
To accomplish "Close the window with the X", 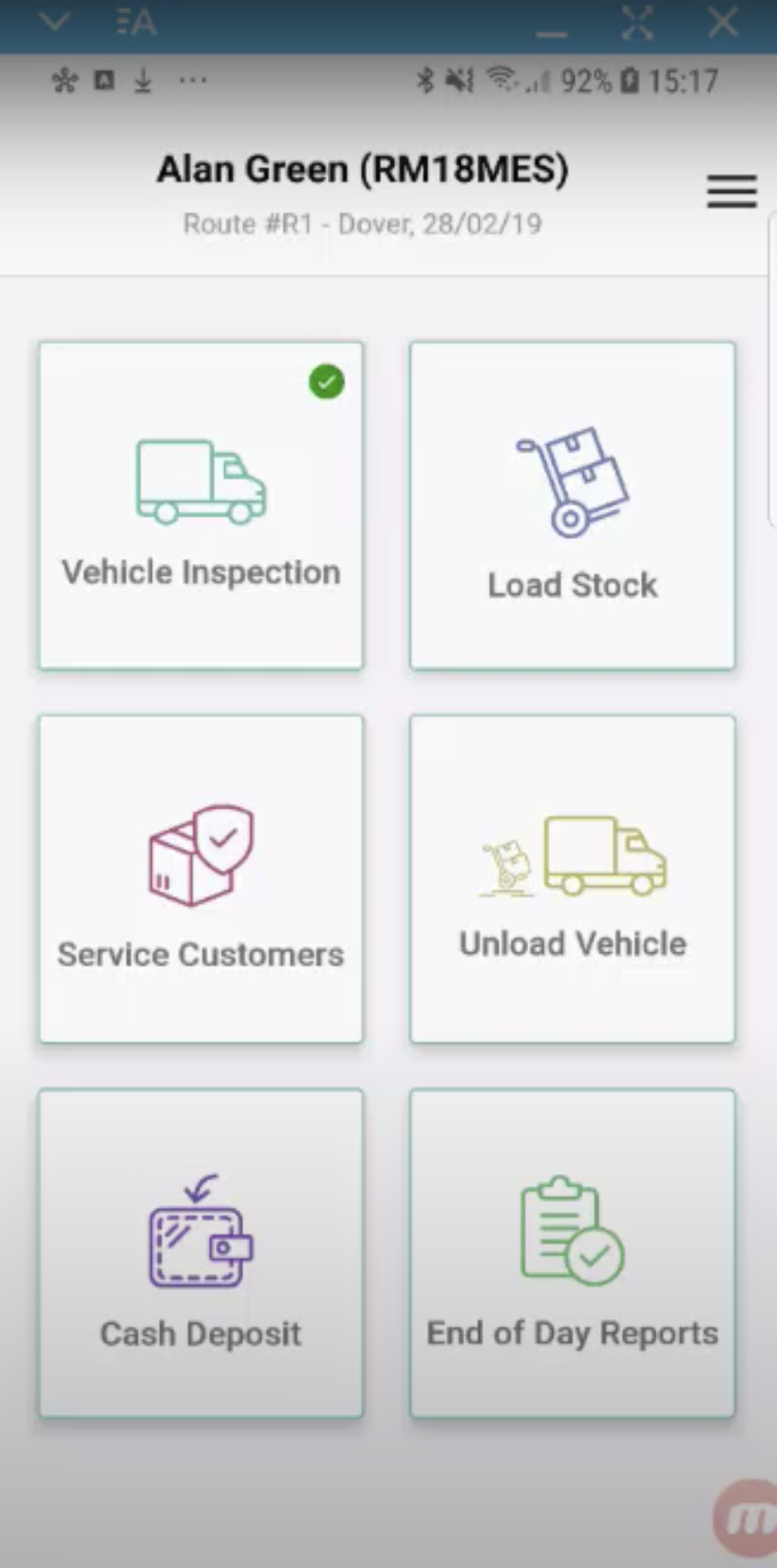I will tap(723, 23).
